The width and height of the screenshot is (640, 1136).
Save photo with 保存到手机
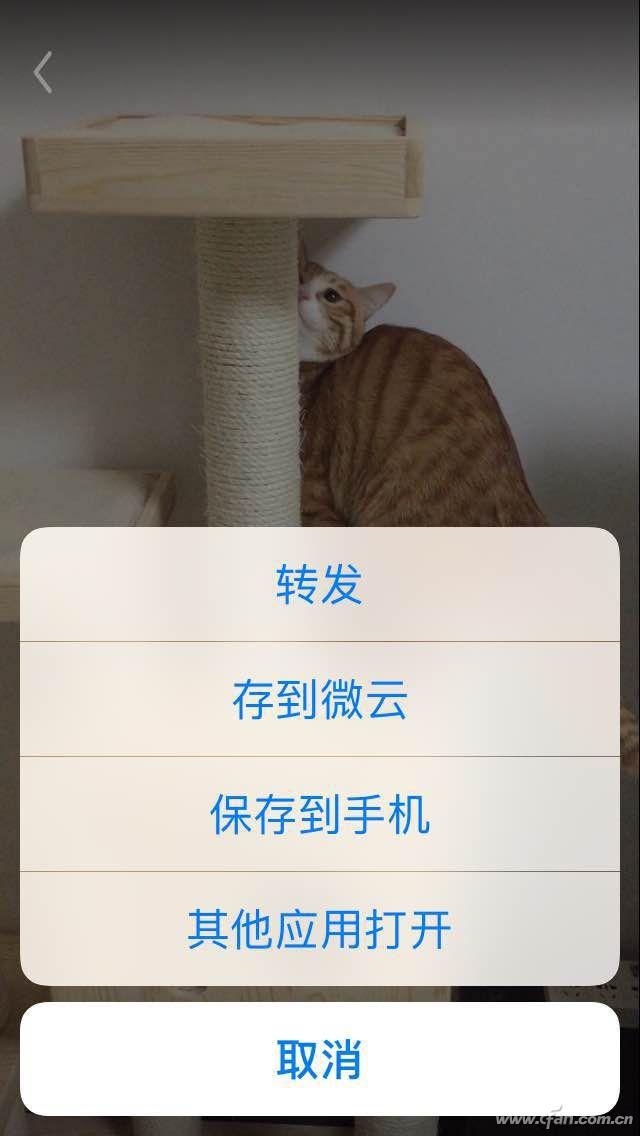[x=319, y=815]
